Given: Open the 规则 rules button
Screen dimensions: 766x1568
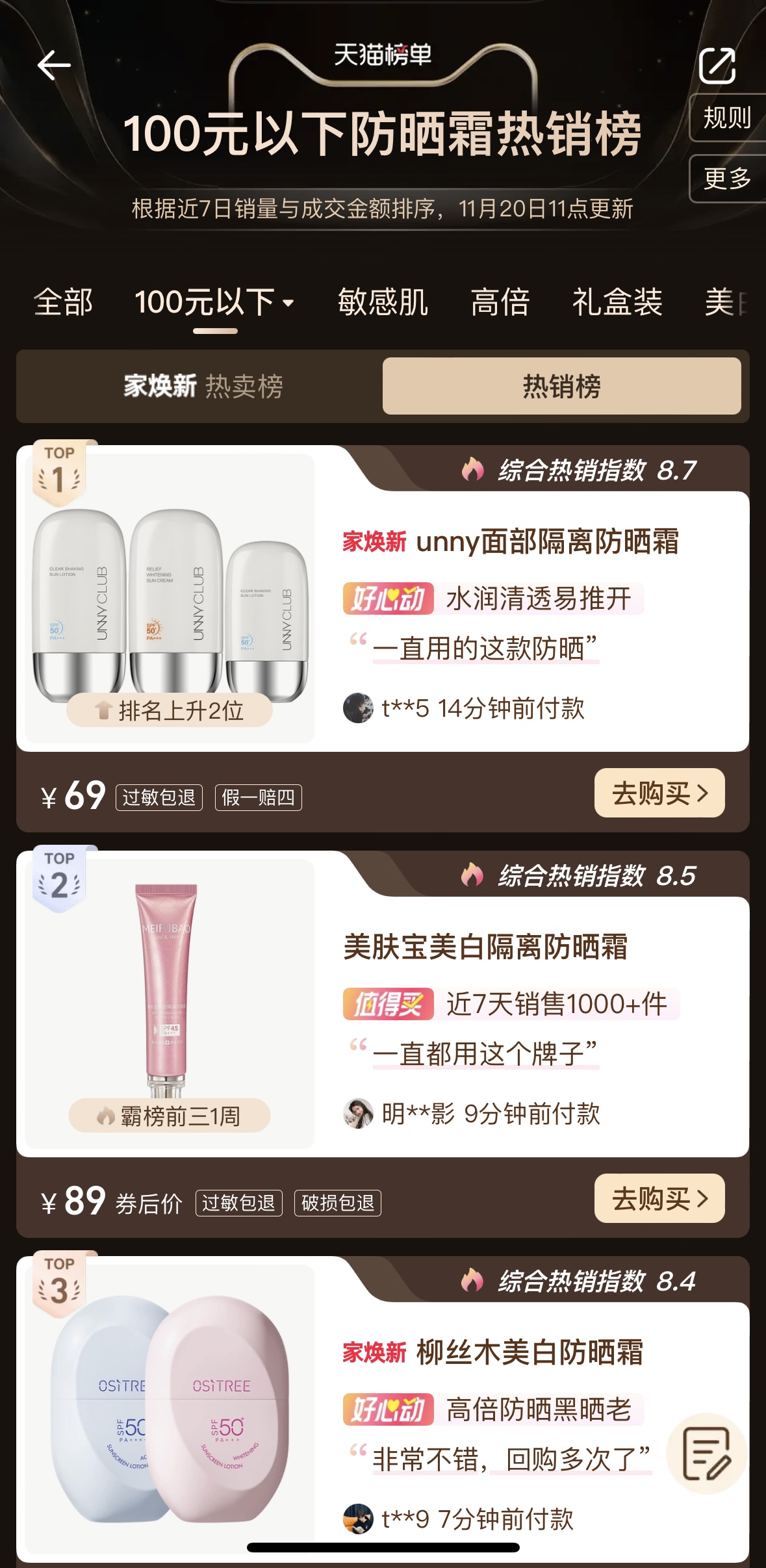Looking at the screenshot, I should 727,118.
